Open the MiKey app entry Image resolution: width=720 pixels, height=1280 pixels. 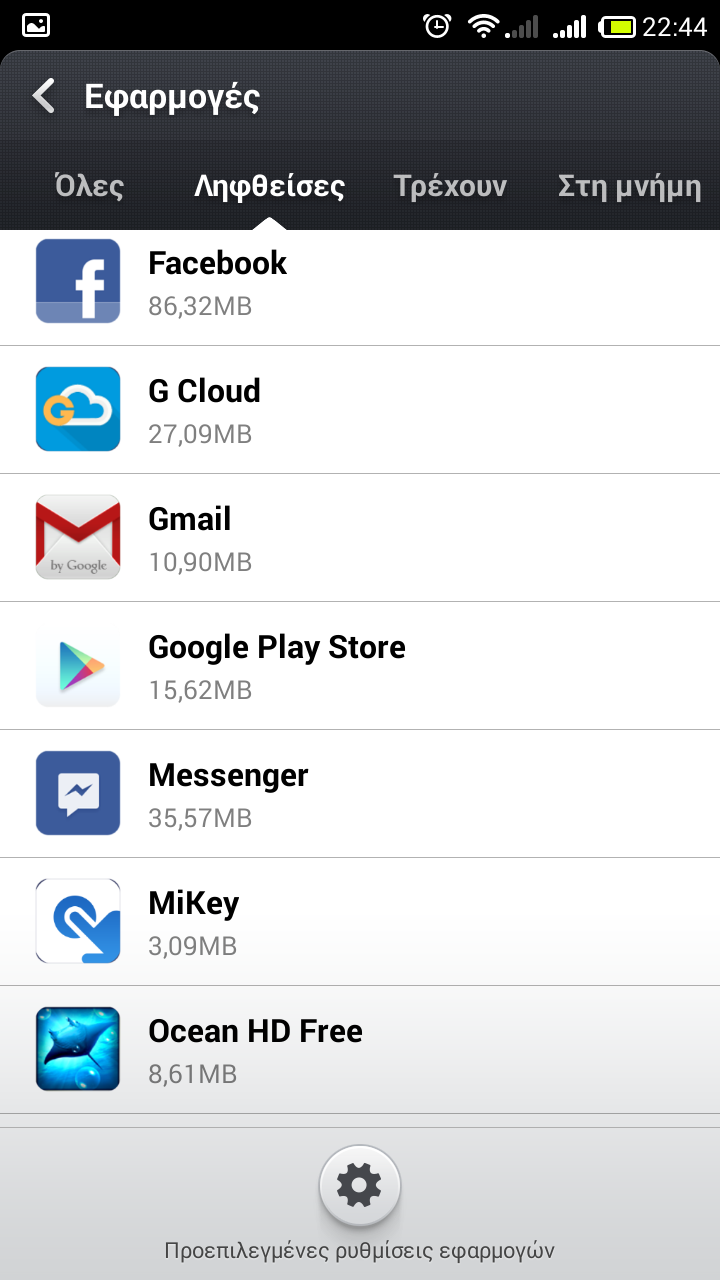coord(360,922)
